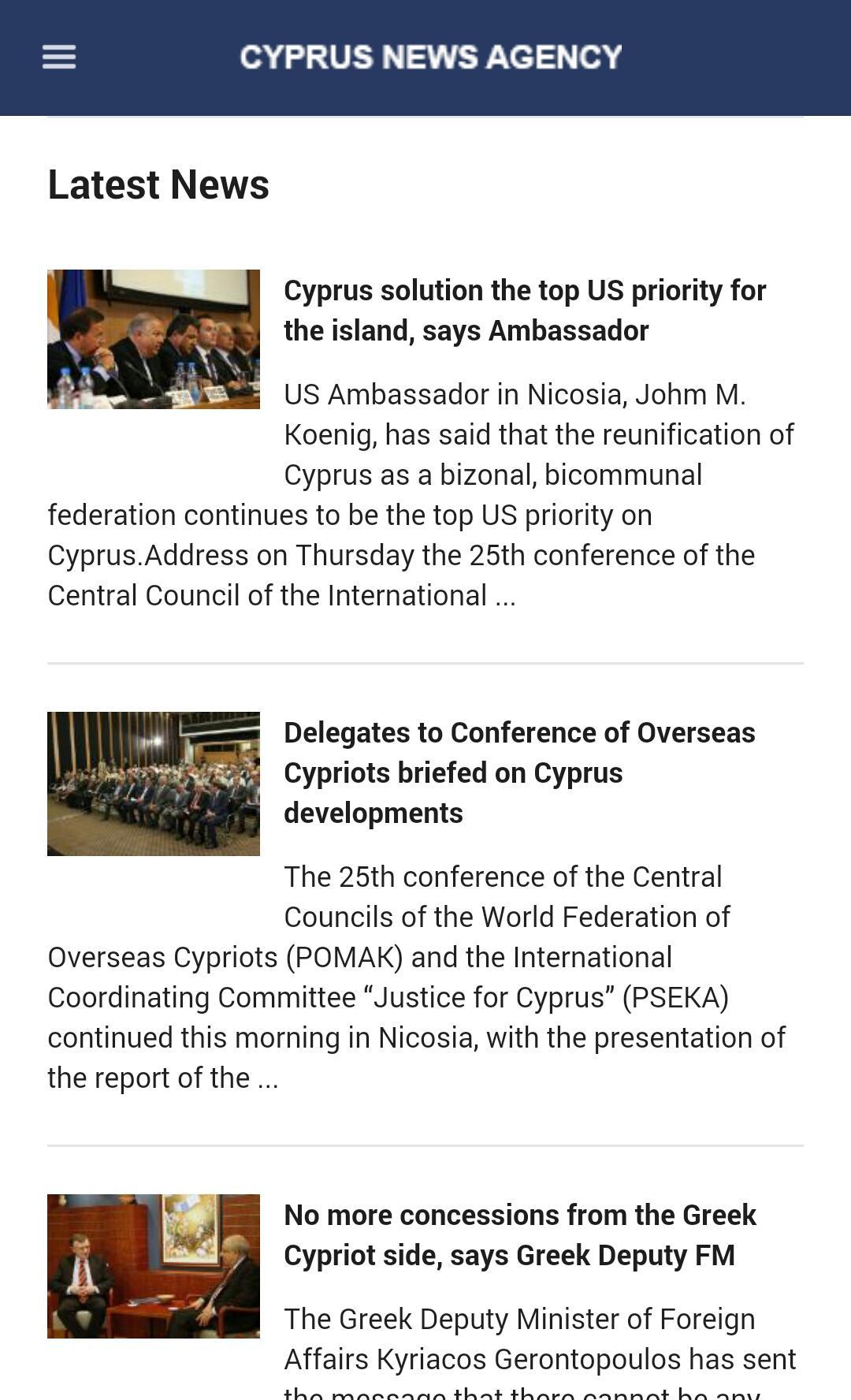Open Delegates to Conference of Overseas Cypriots article
This screenshot has width=851, height=1400.
click(x=519, y=773)
